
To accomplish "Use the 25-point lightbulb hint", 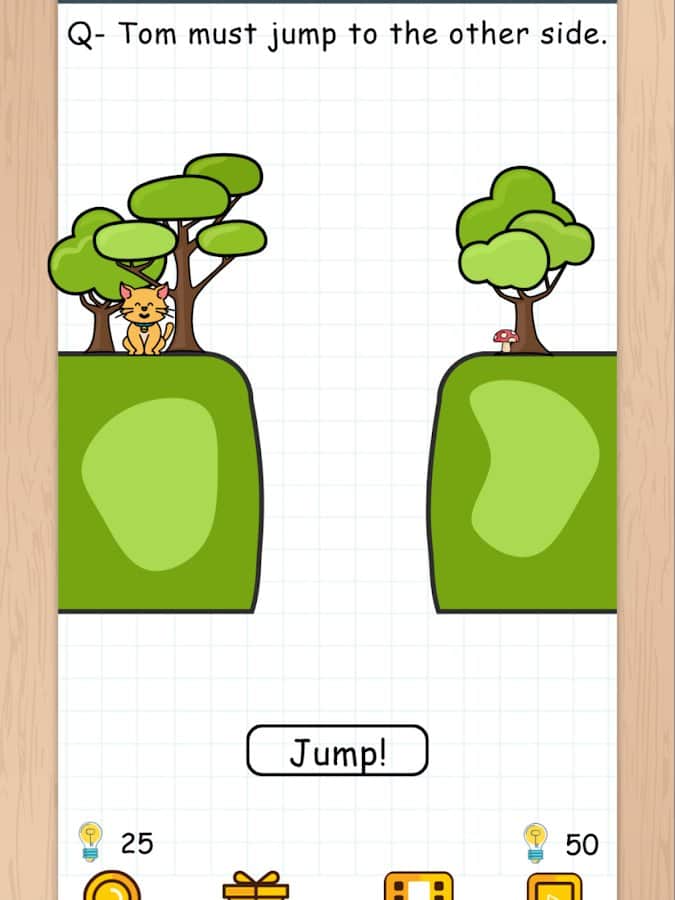I will (x=92, y=842).
